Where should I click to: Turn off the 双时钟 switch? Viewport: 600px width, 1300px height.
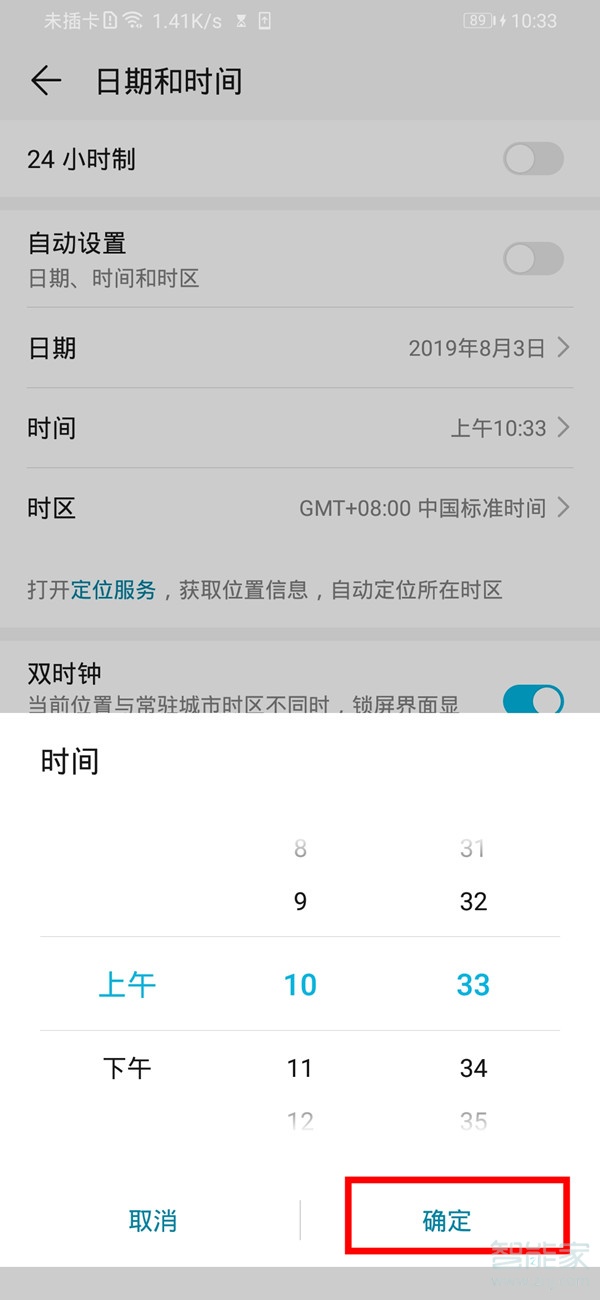tap(533, 698)
